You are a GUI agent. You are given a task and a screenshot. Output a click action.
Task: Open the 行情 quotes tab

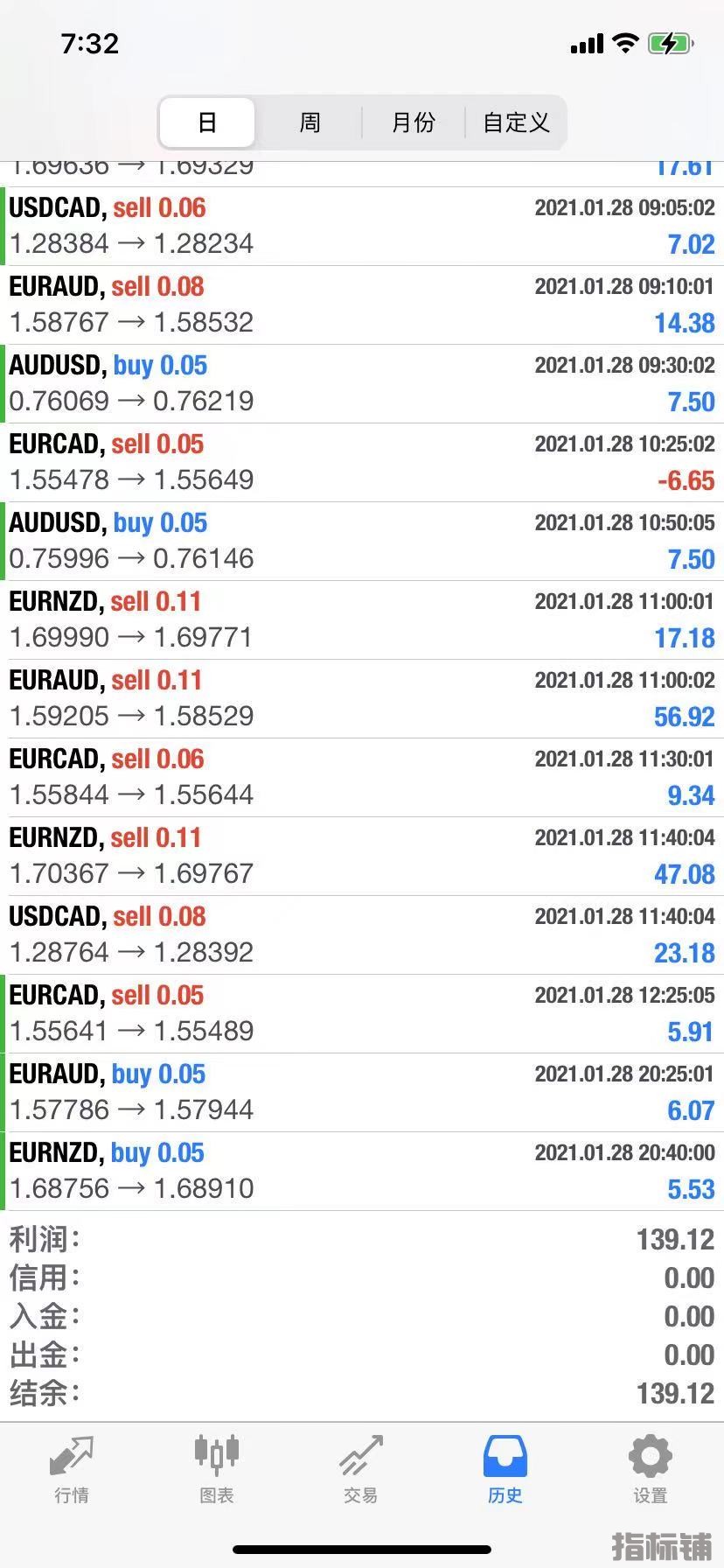pos(72,1469)
